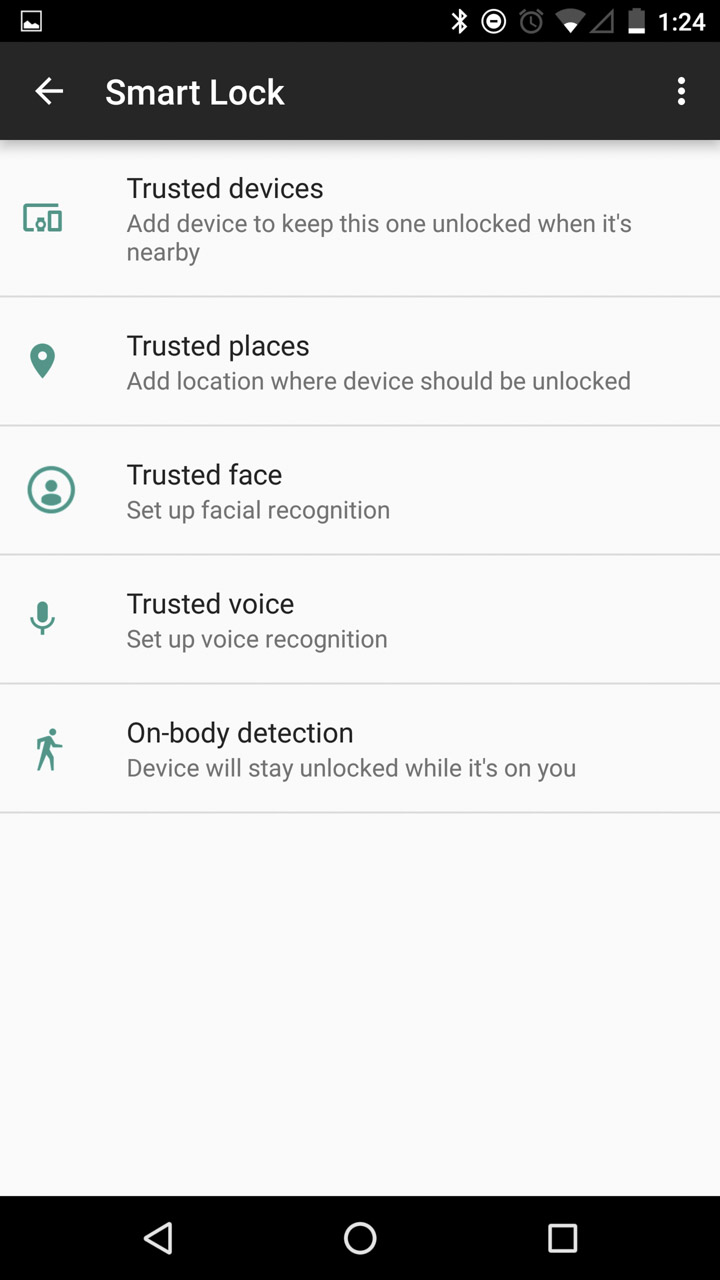This screenshot has height=1280, width=720.
Task: Open Trusted devices settings
Action: pos(360,219)
